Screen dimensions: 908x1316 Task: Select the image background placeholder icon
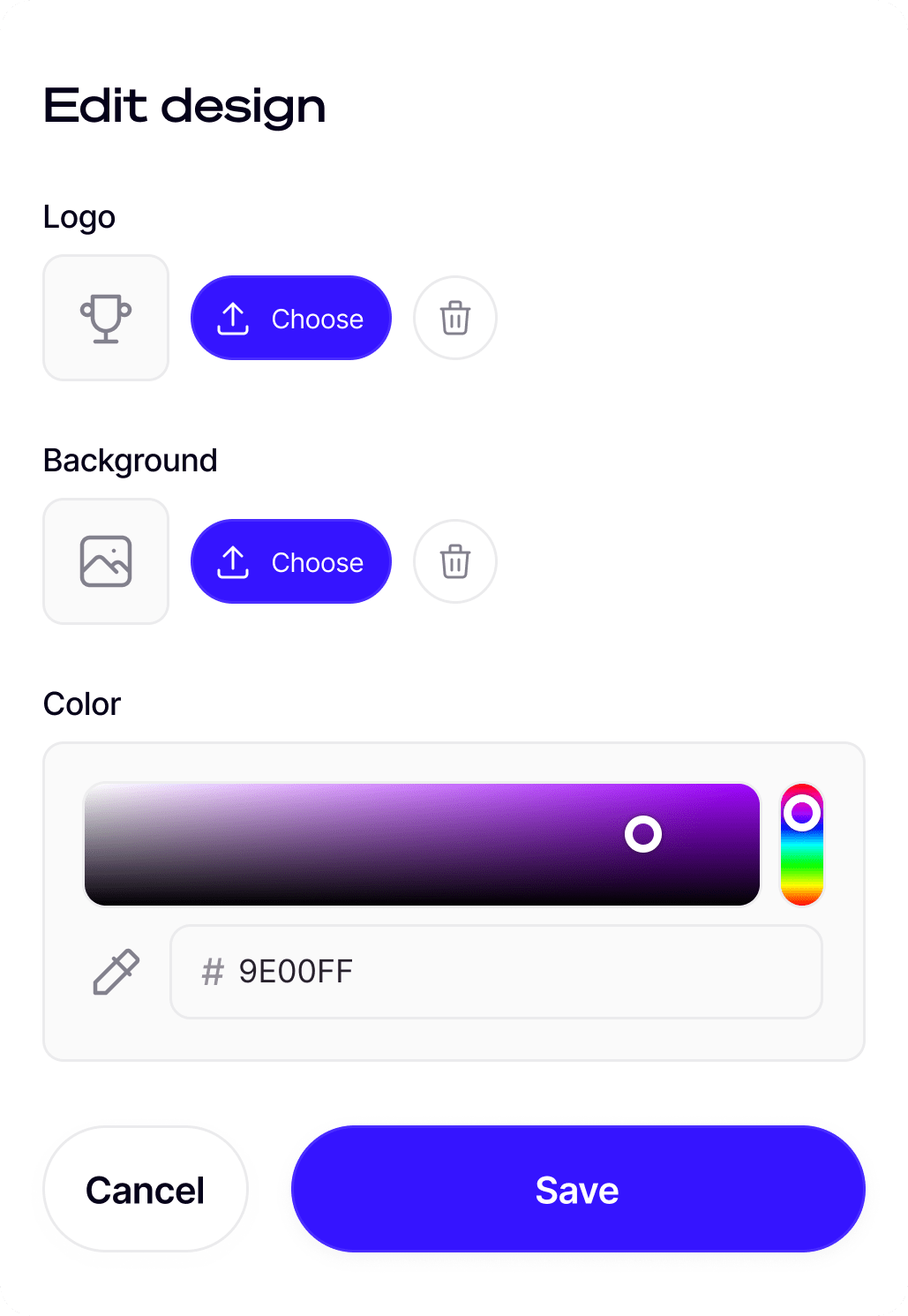point(106,561)
